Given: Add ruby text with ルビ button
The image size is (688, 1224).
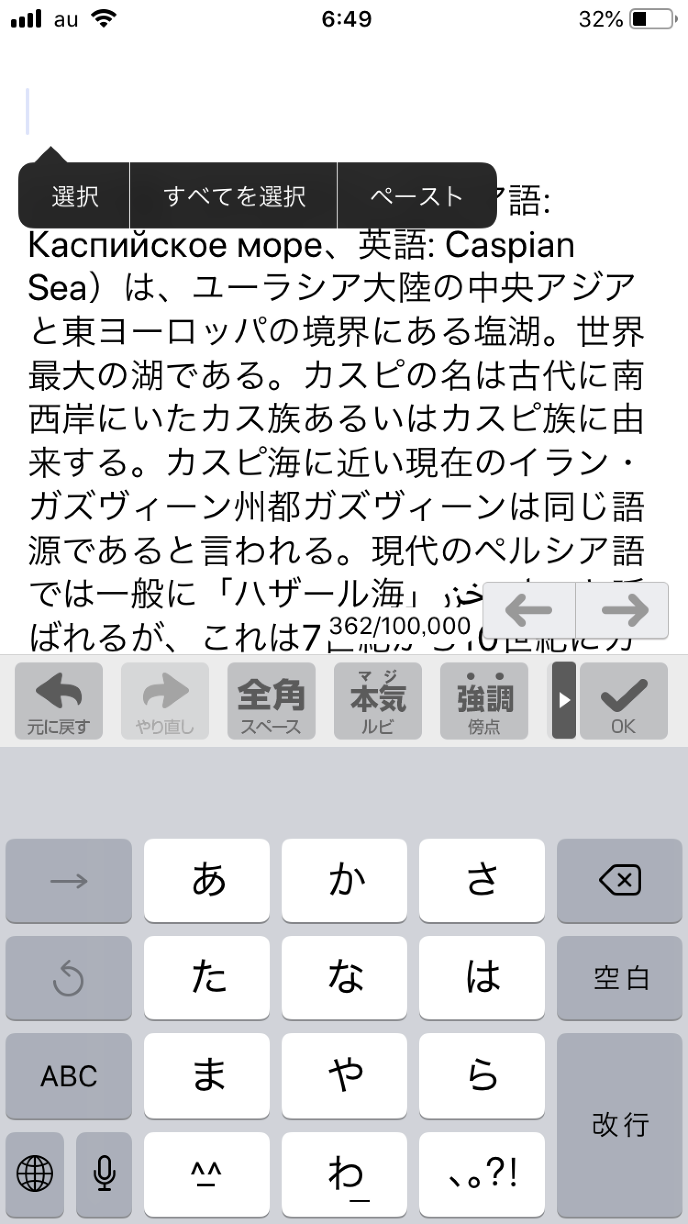Looking at the screenshot, I should 378,701.
